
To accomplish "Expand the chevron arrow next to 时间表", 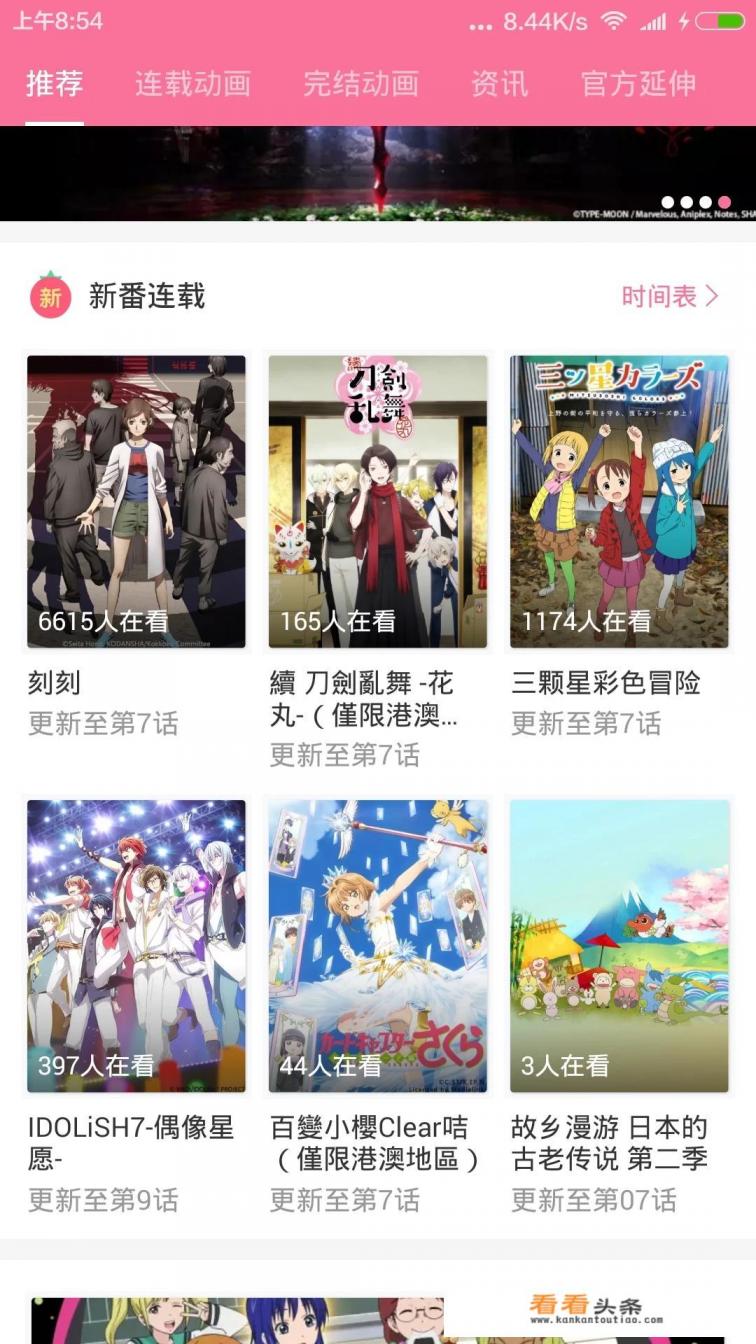I will pyautogui.click(x=709, y=297).
